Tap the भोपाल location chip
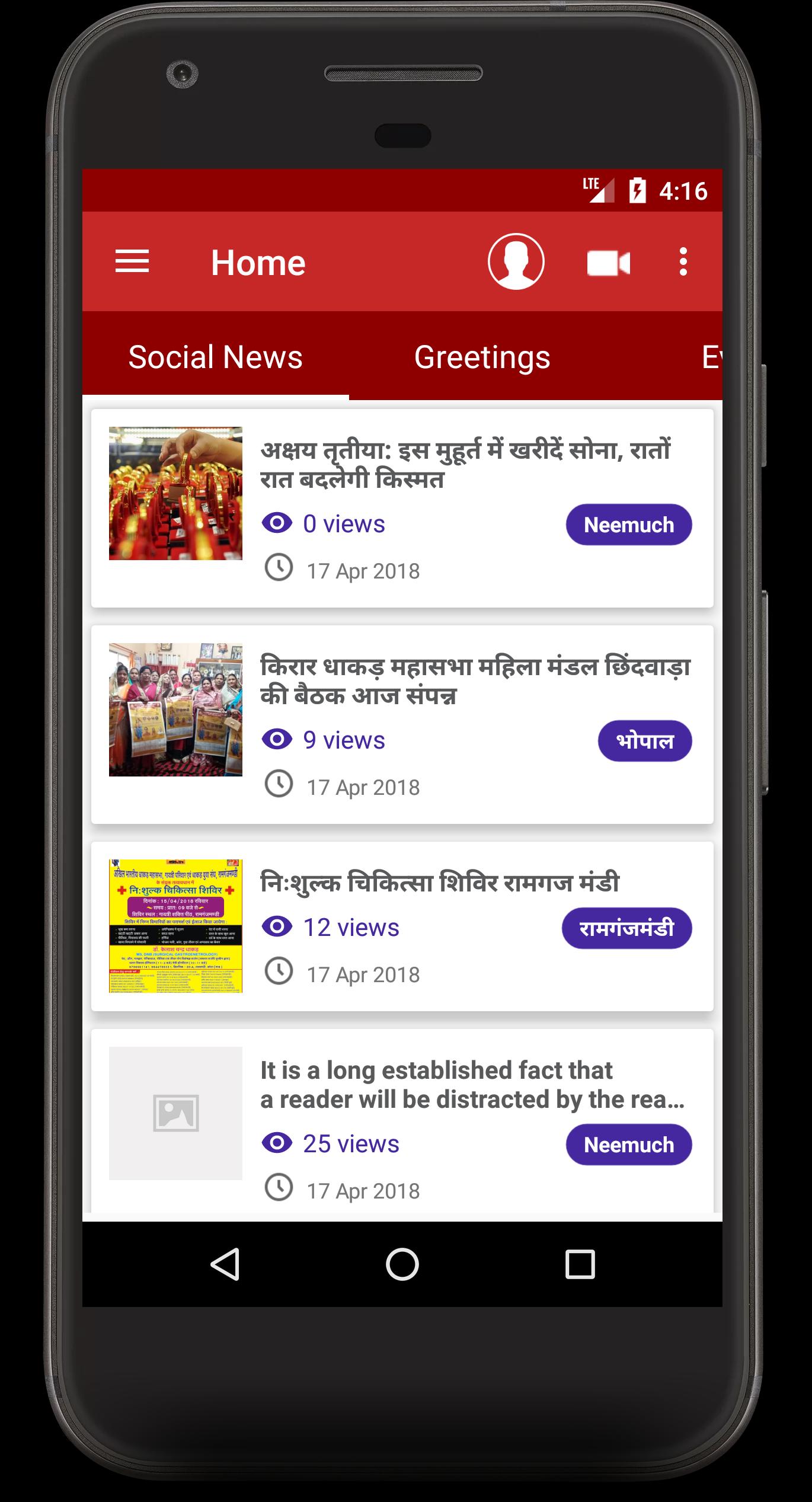Viewport: 812px width, 1502px height. (644, 741)
